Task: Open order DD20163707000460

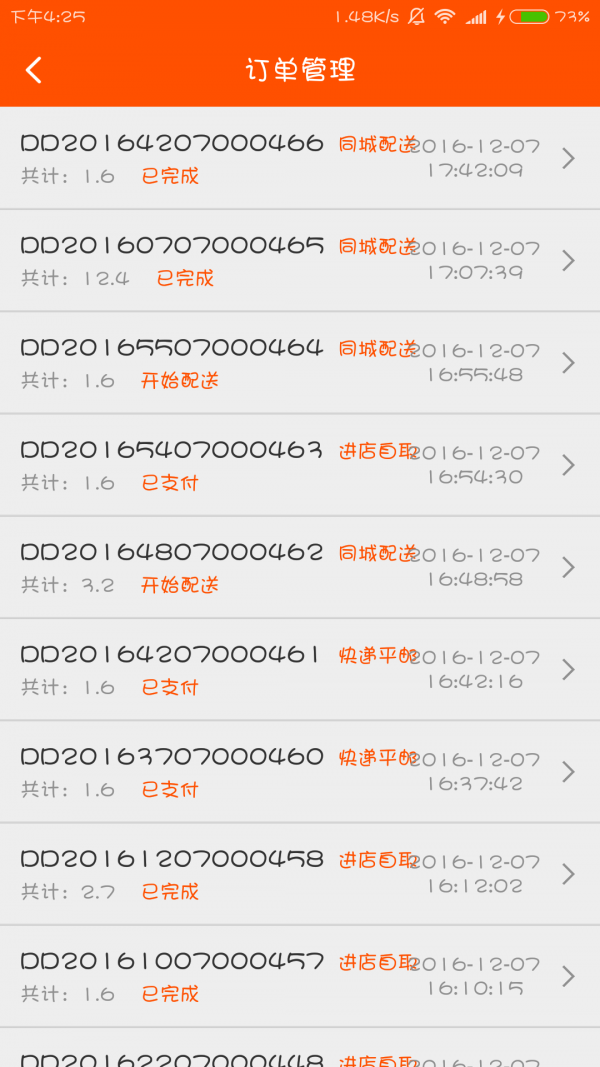Action: pyautogui.click(x=300, y=772)
